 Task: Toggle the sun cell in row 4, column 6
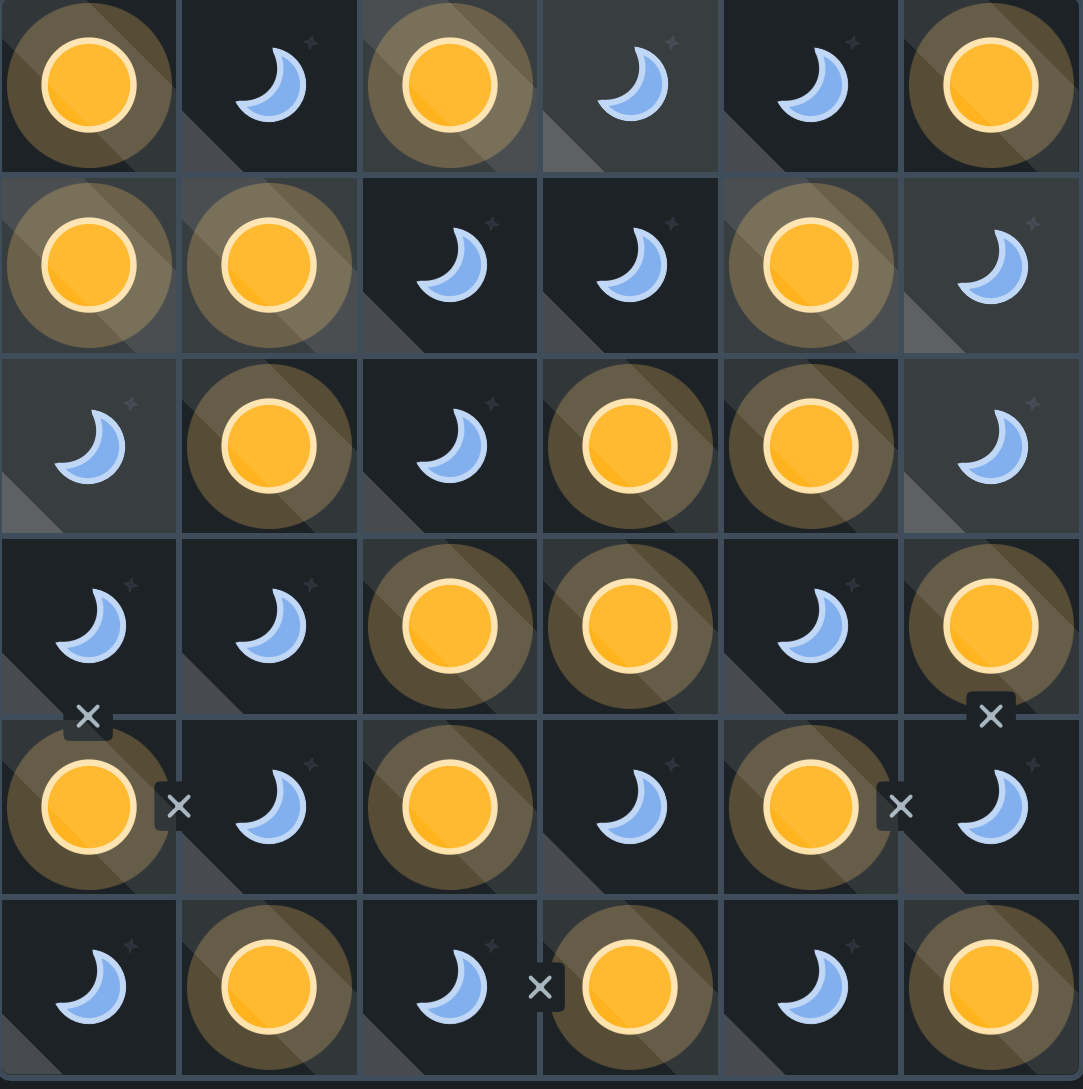pyautogui.click(x=991, y=626)
